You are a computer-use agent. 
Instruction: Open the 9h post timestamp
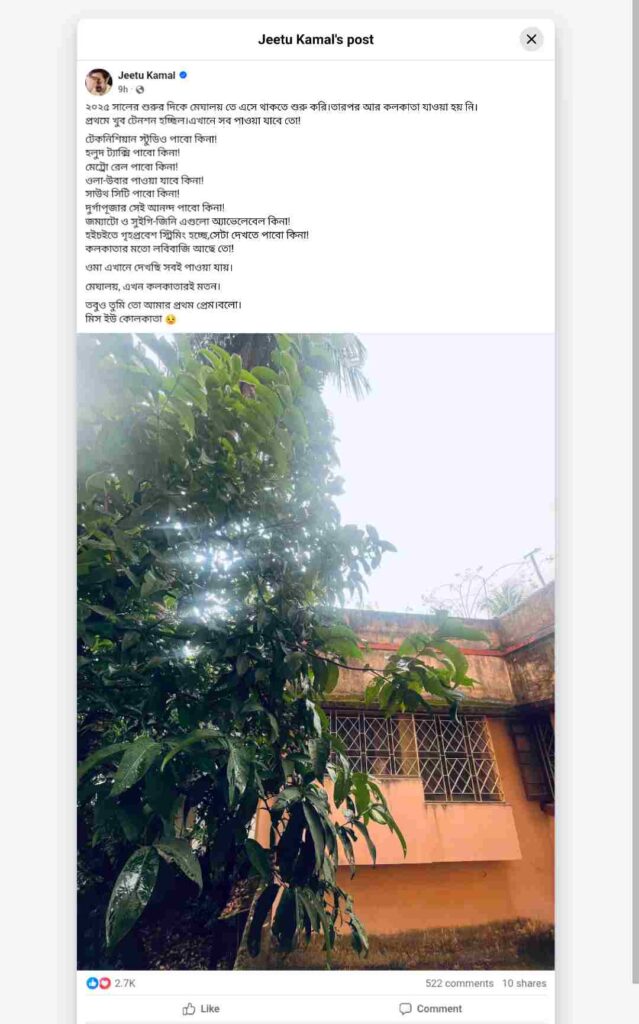click(x=123, y=90)
